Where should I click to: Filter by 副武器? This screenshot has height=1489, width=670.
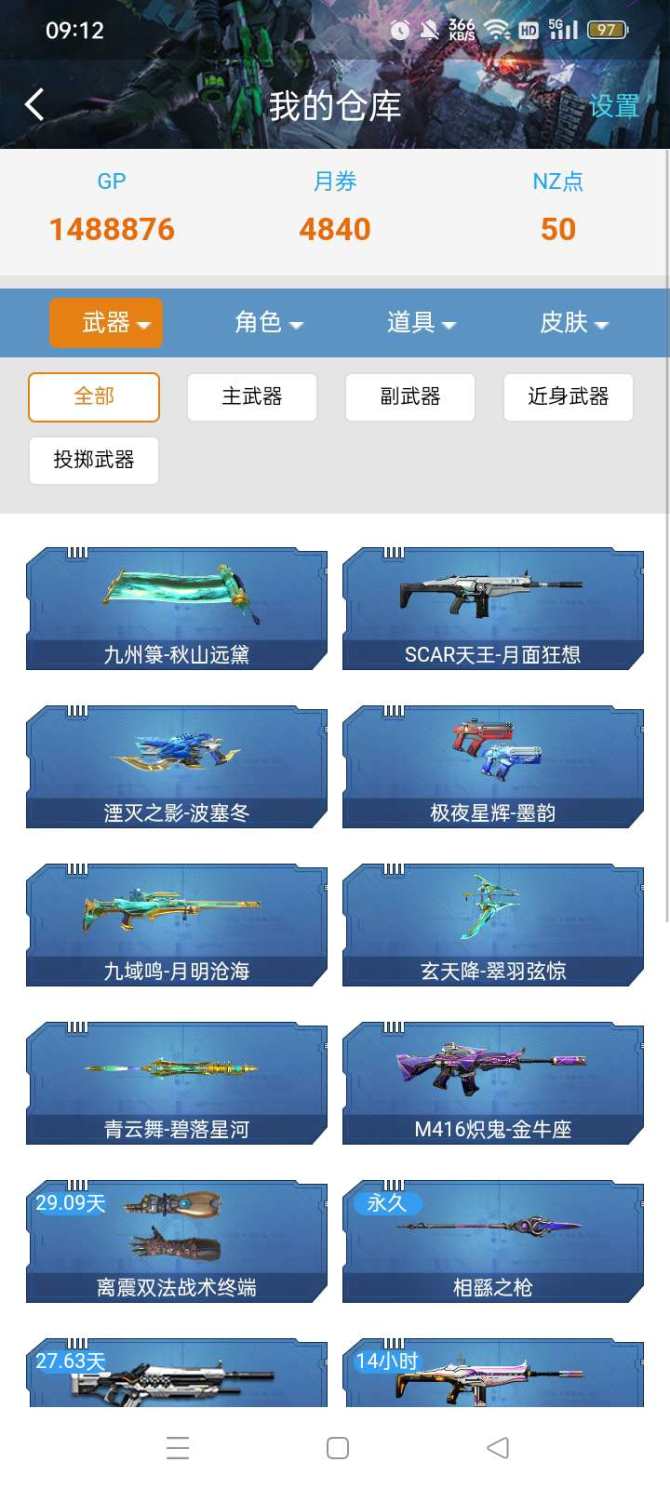[x=410, y=397]
